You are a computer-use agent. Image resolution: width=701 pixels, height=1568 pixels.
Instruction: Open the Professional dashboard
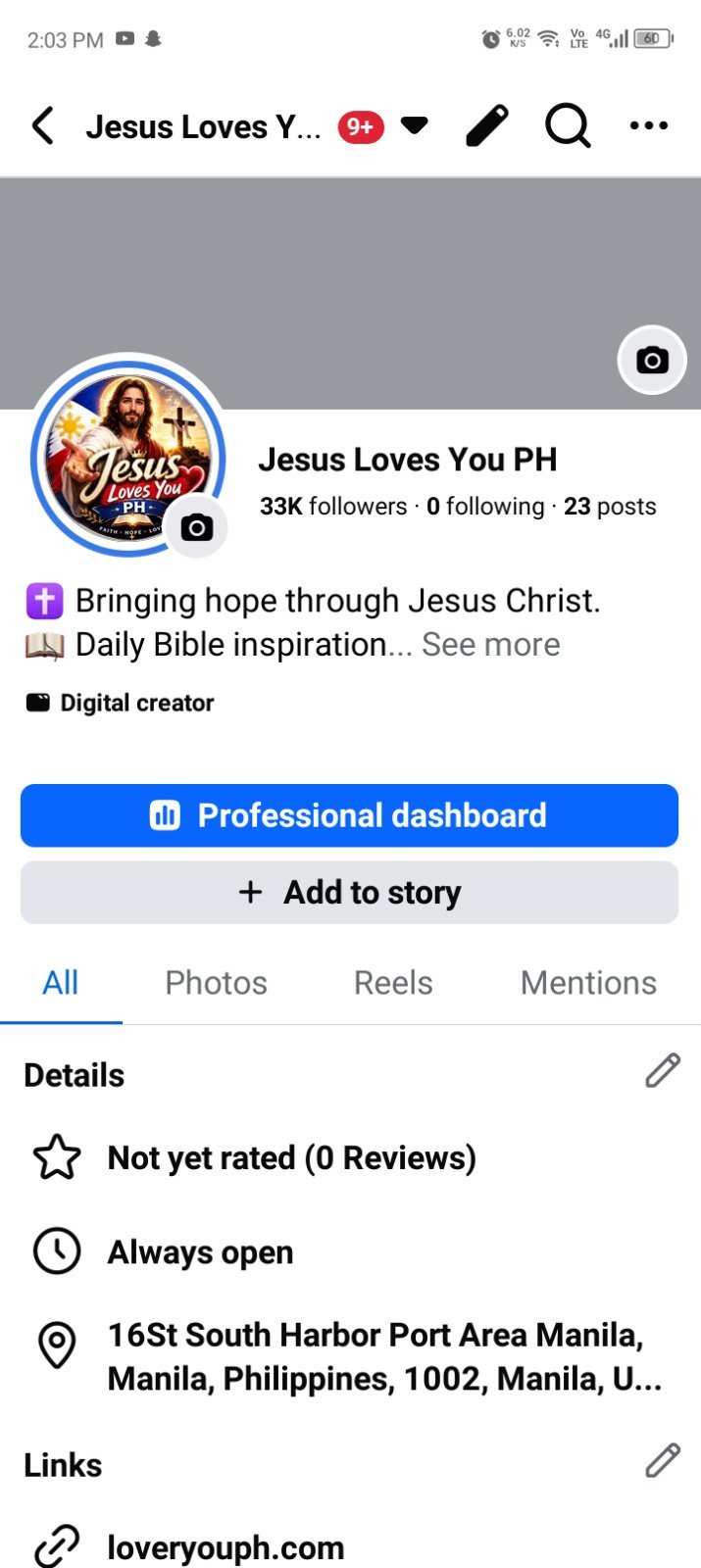tap(349, 815)
